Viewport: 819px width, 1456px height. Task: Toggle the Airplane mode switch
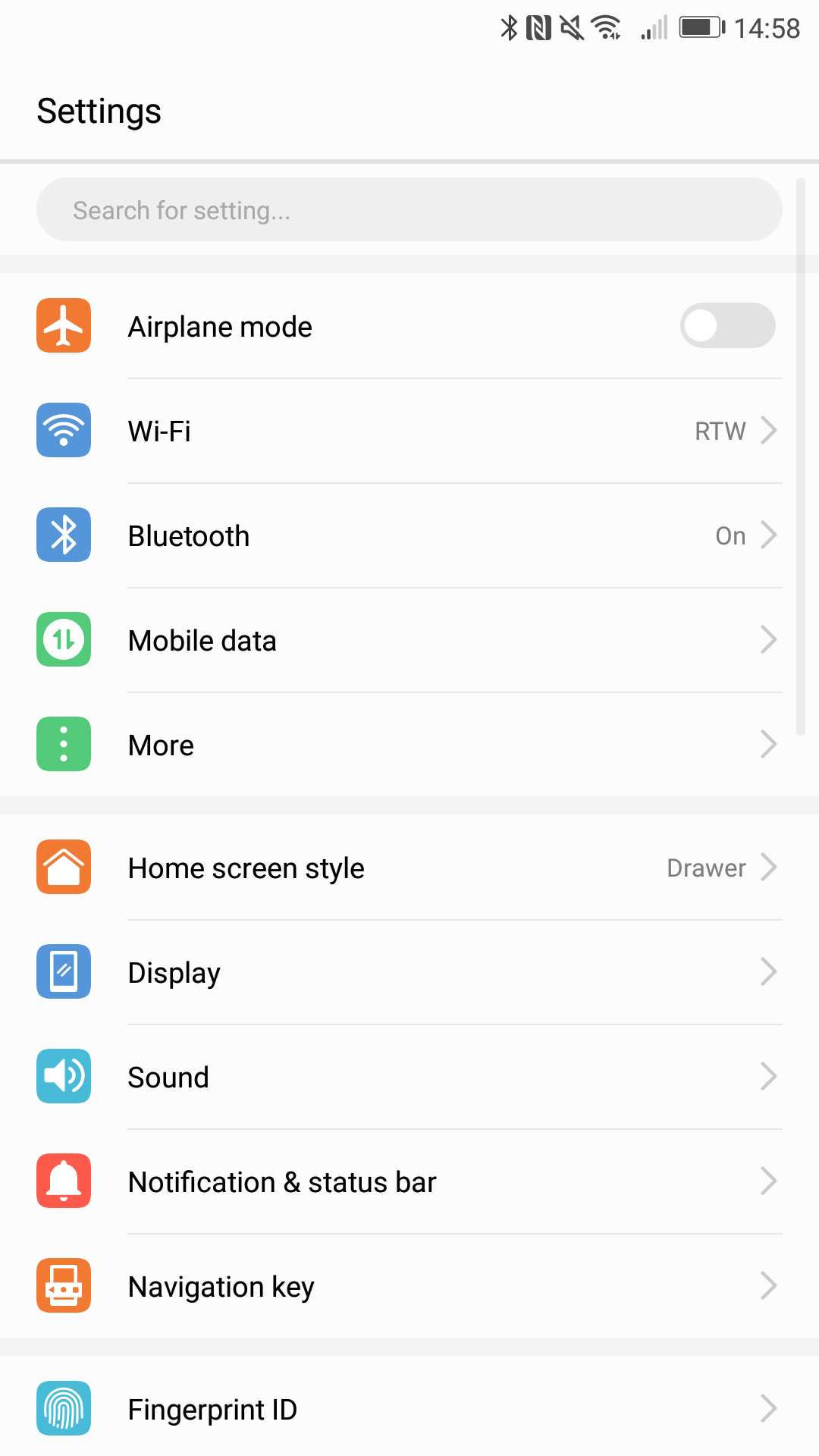pos(727,326)
